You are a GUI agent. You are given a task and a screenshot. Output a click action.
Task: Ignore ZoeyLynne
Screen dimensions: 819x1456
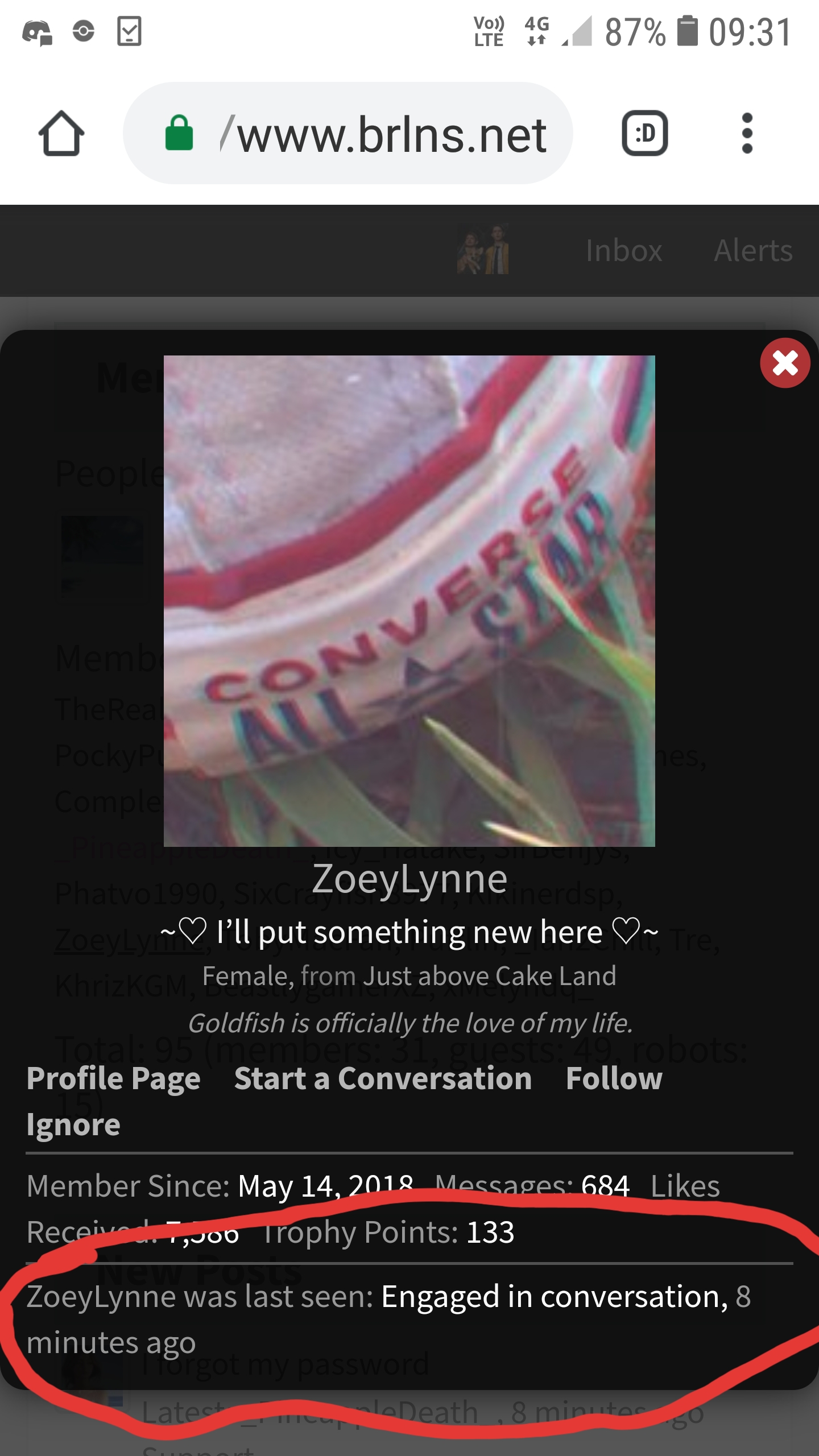pyautogui.click(x=73, y=1124)
